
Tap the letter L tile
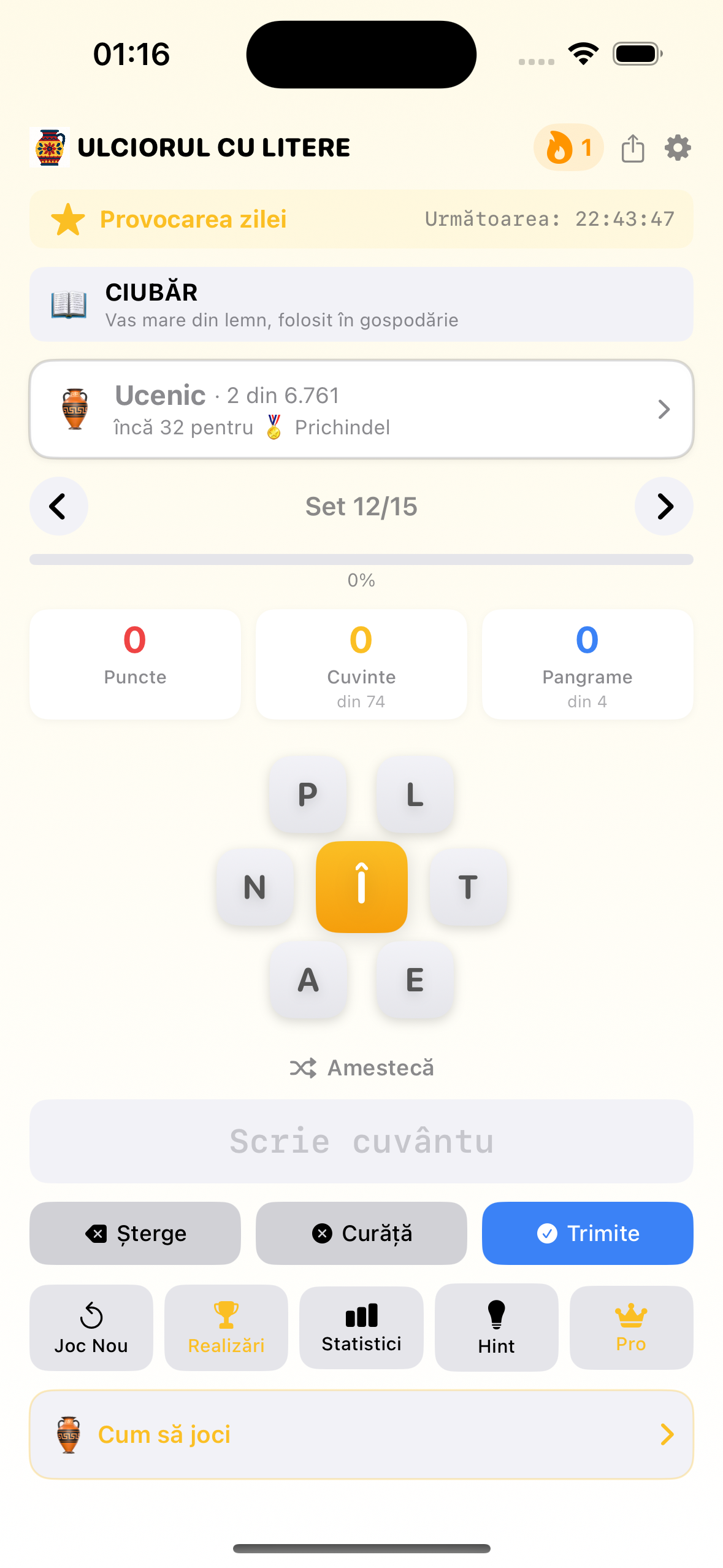415,794
